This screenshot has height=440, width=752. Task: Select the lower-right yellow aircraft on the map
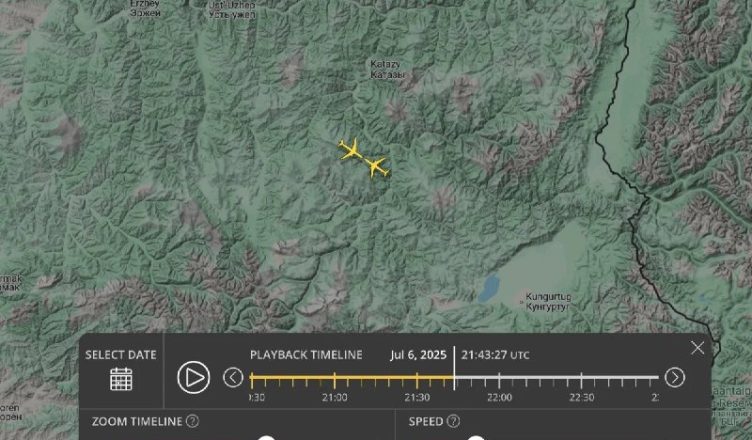point(377,167)
